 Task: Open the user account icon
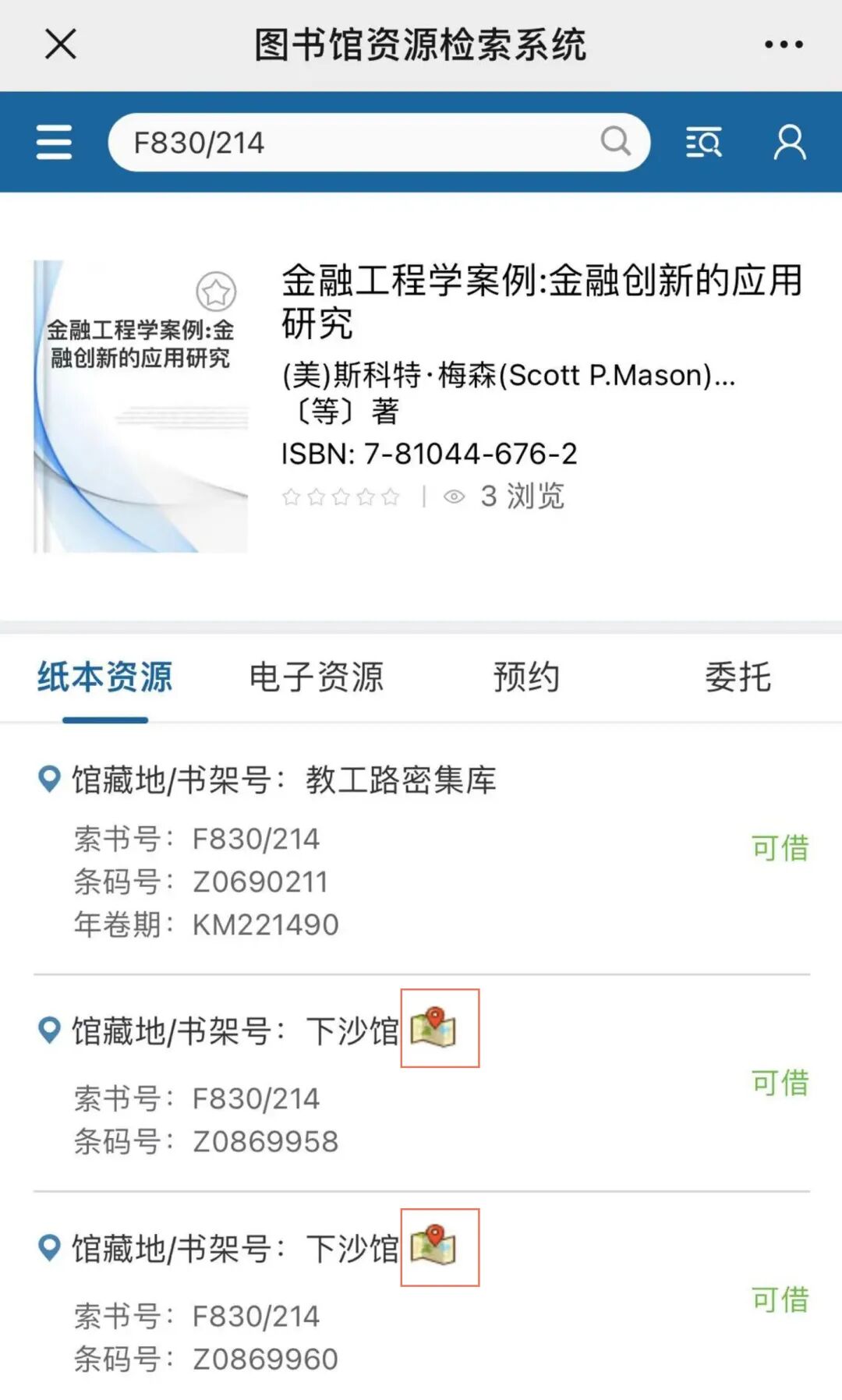789,143
